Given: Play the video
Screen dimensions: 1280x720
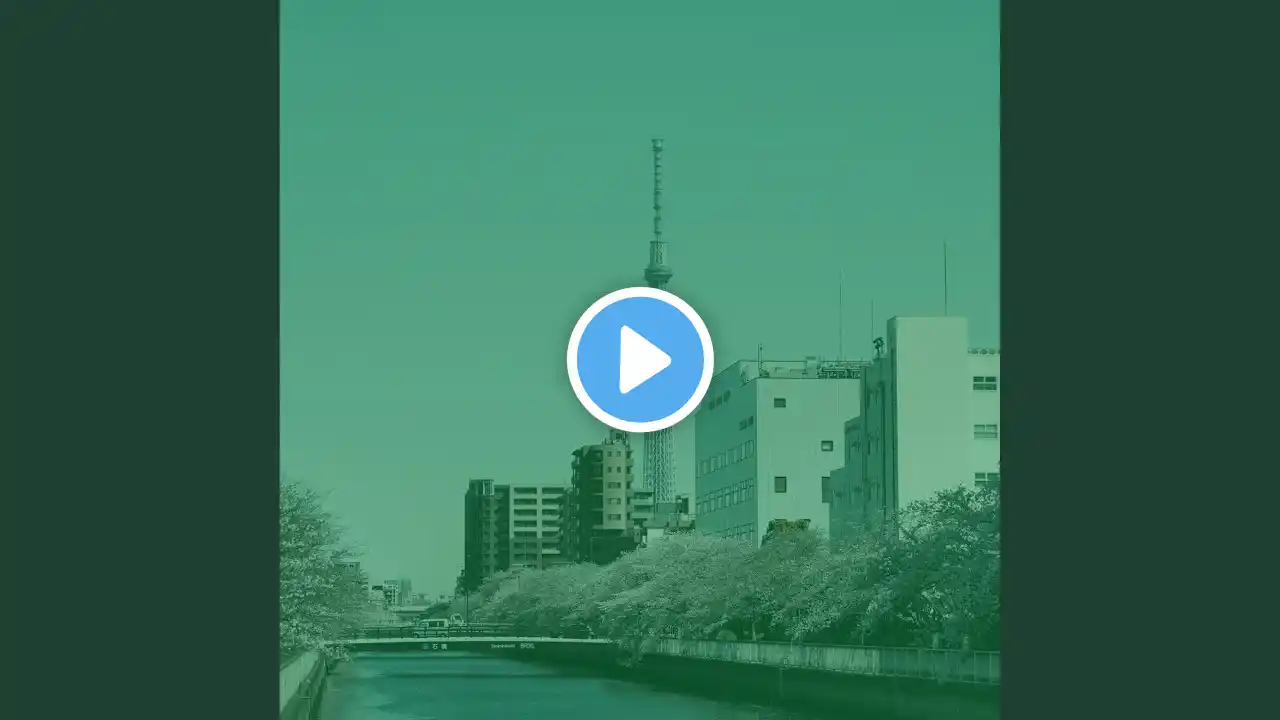Looking at the screenshot, I should pos(640,359).
